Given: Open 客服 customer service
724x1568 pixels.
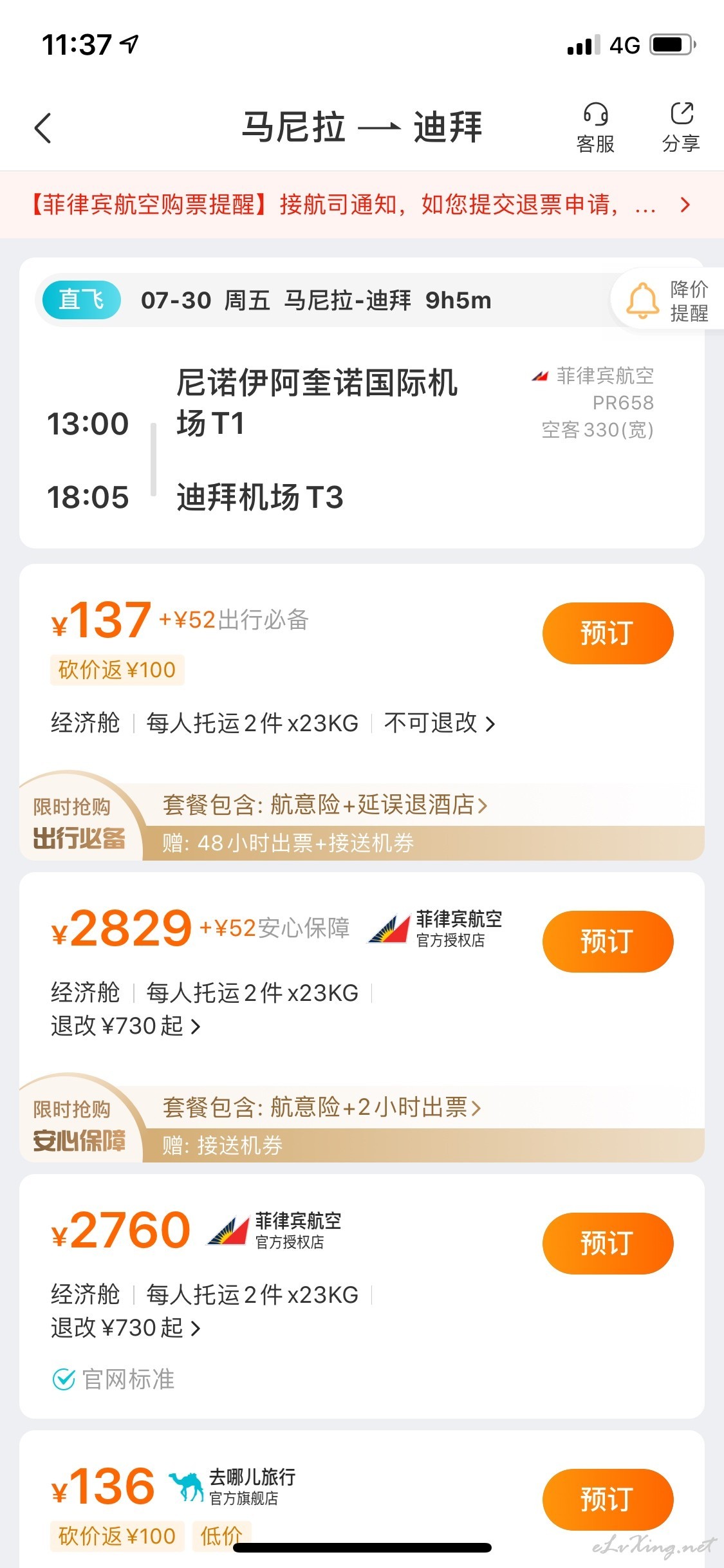Looking at the screenshot, I should coord(595,127).
